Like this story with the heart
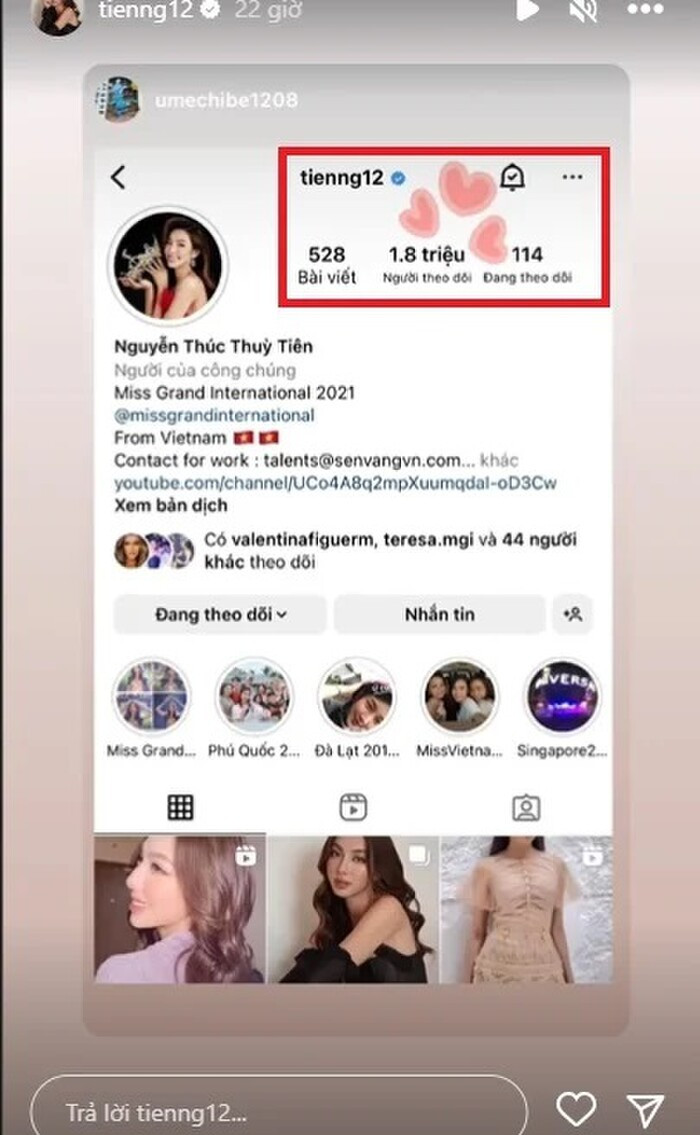Viewport: 700px width, 1135px height. tap(576, 1108)
